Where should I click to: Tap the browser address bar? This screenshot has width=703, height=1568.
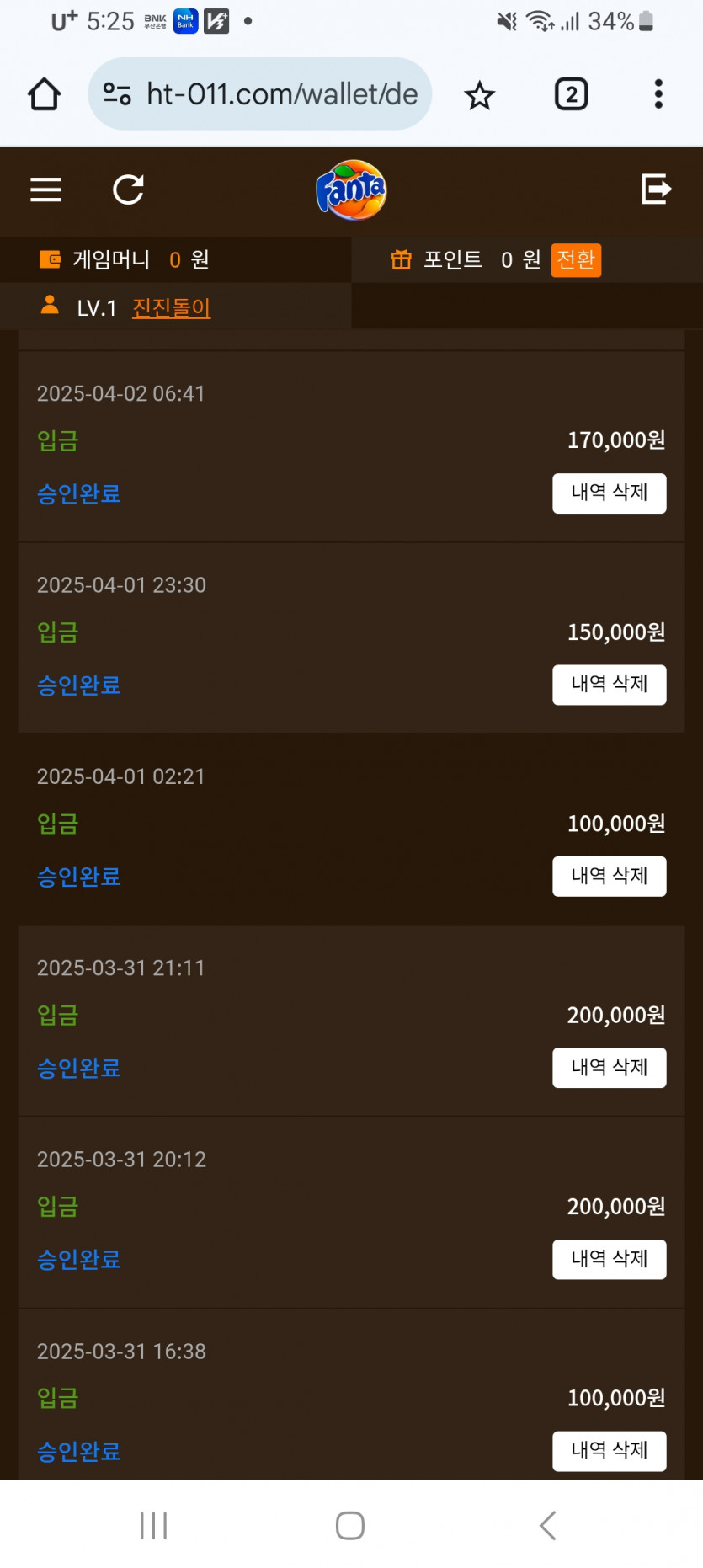(260, 94)
